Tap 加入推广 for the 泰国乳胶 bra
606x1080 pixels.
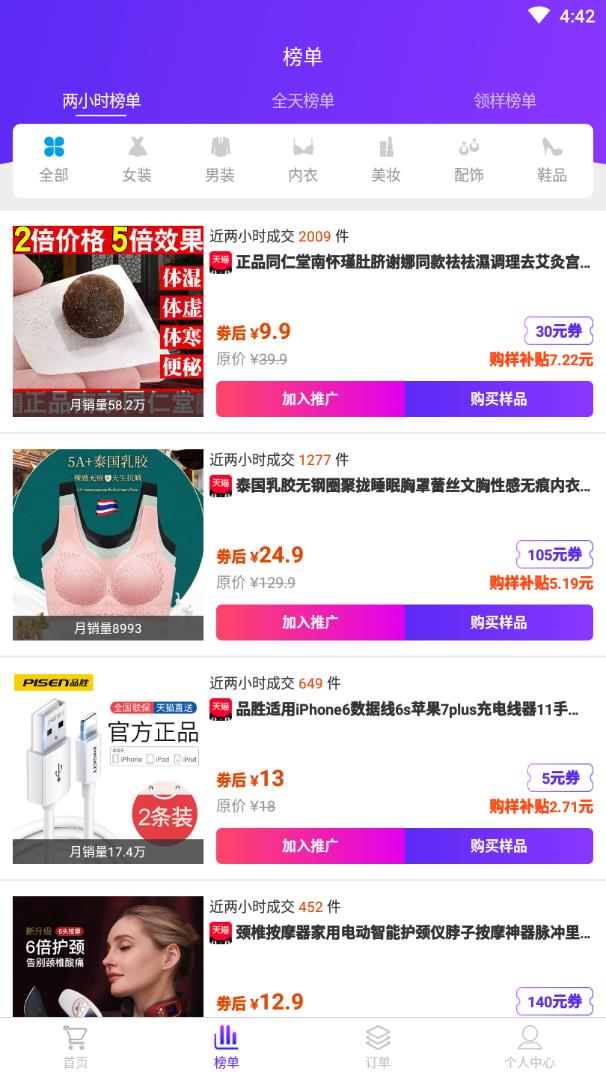[310, 622]
